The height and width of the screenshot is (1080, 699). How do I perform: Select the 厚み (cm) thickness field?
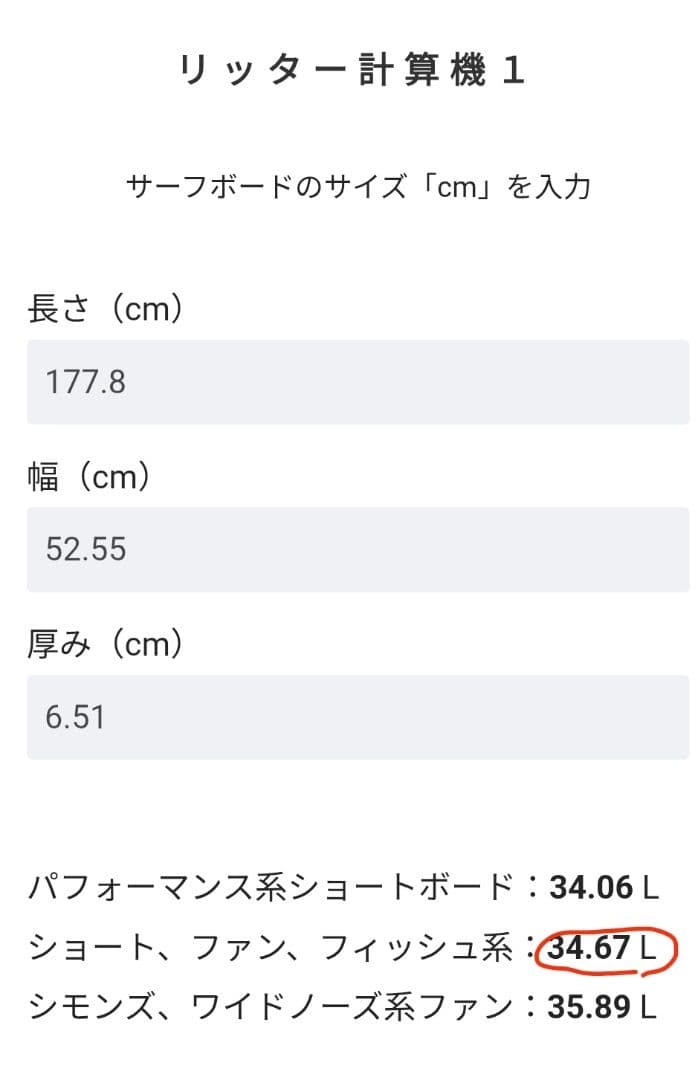[x=357, y=717]
